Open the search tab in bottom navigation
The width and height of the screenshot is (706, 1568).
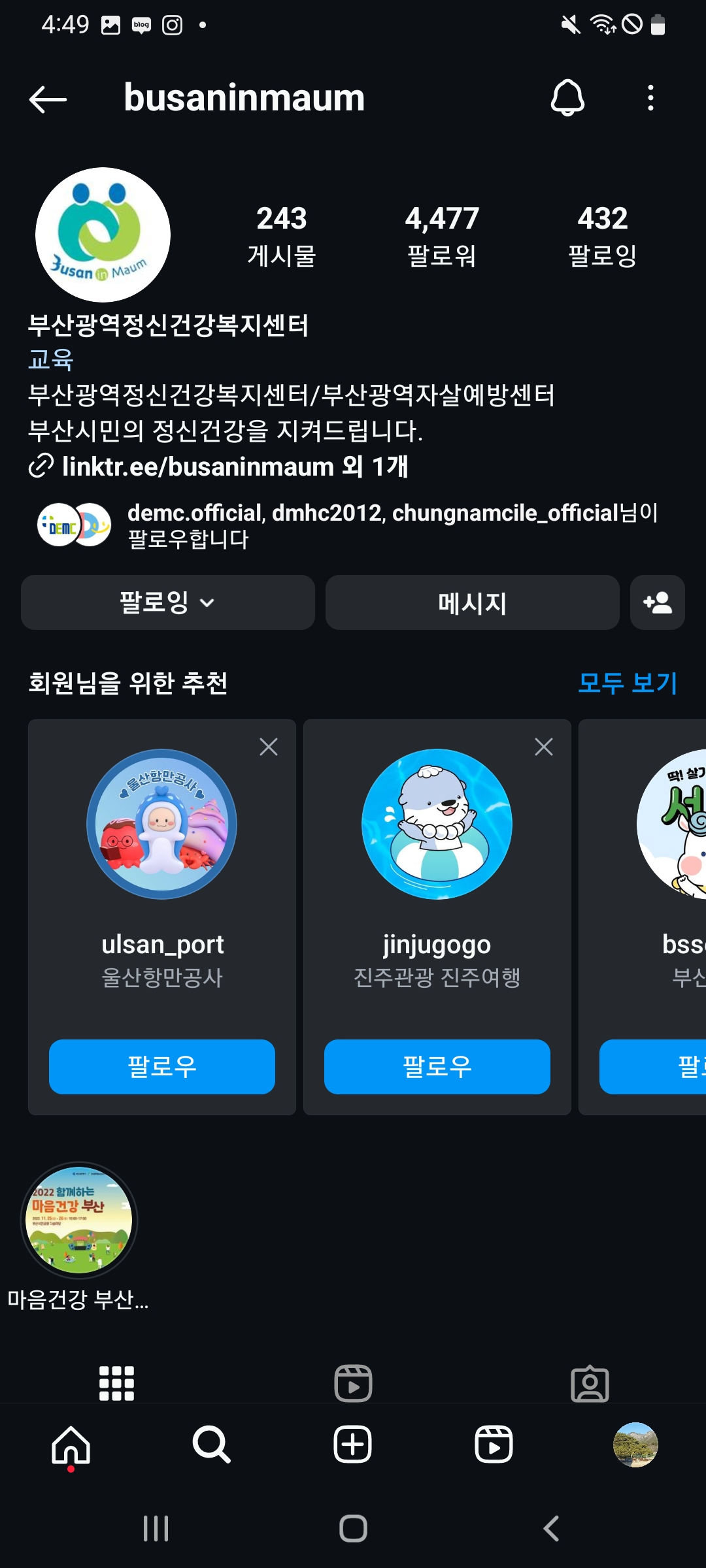point(212,1445)
